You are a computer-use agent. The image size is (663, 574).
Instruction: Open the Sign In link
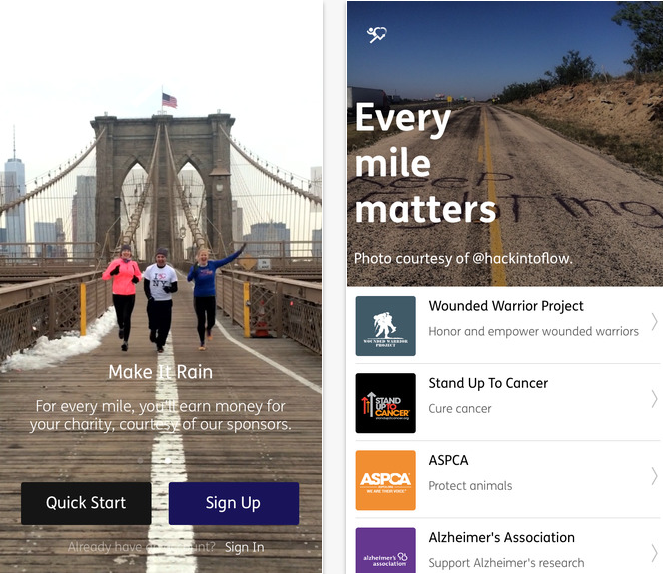(245, 547)
